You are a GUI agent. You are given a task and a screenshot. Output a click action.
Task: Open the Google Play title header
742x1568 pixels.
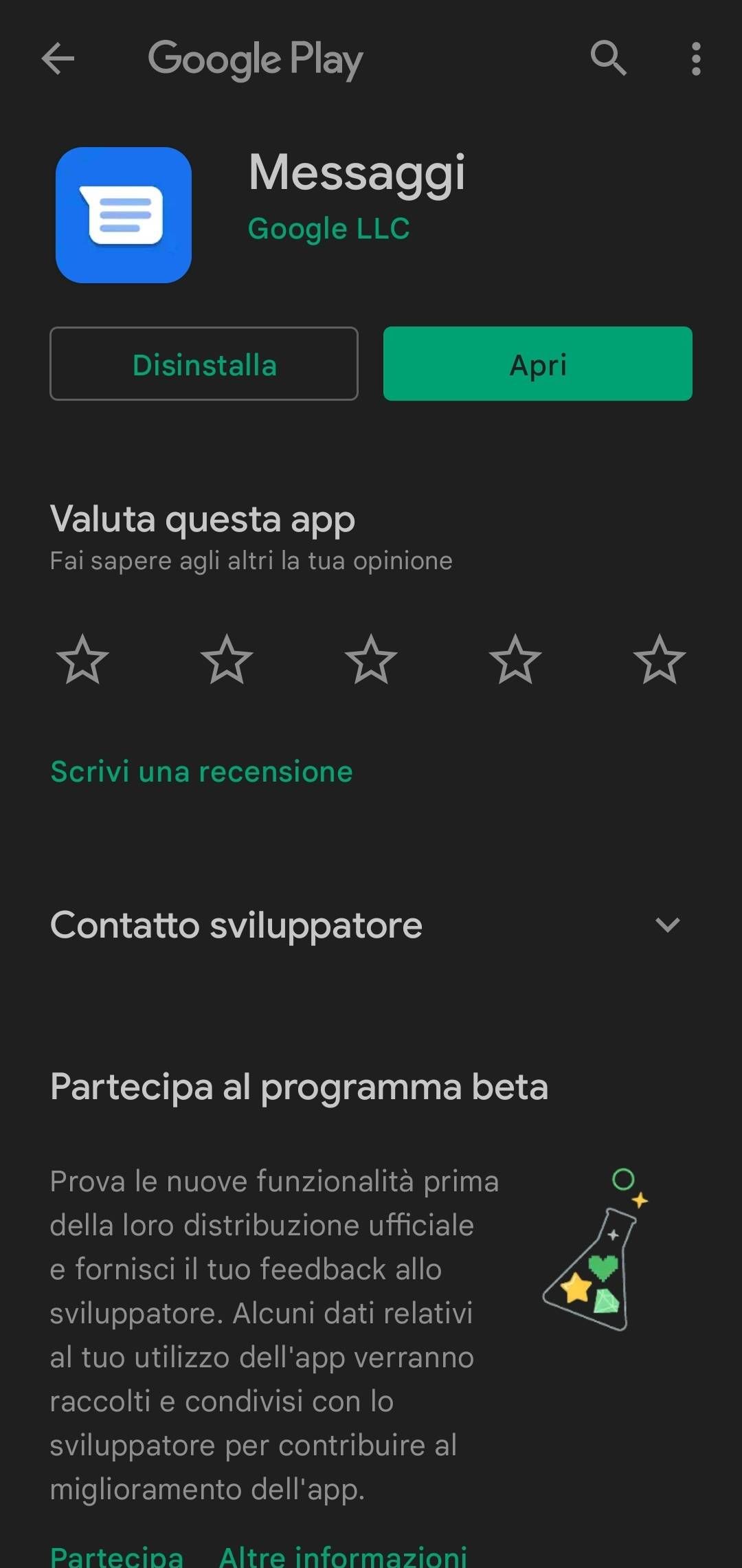254,58
